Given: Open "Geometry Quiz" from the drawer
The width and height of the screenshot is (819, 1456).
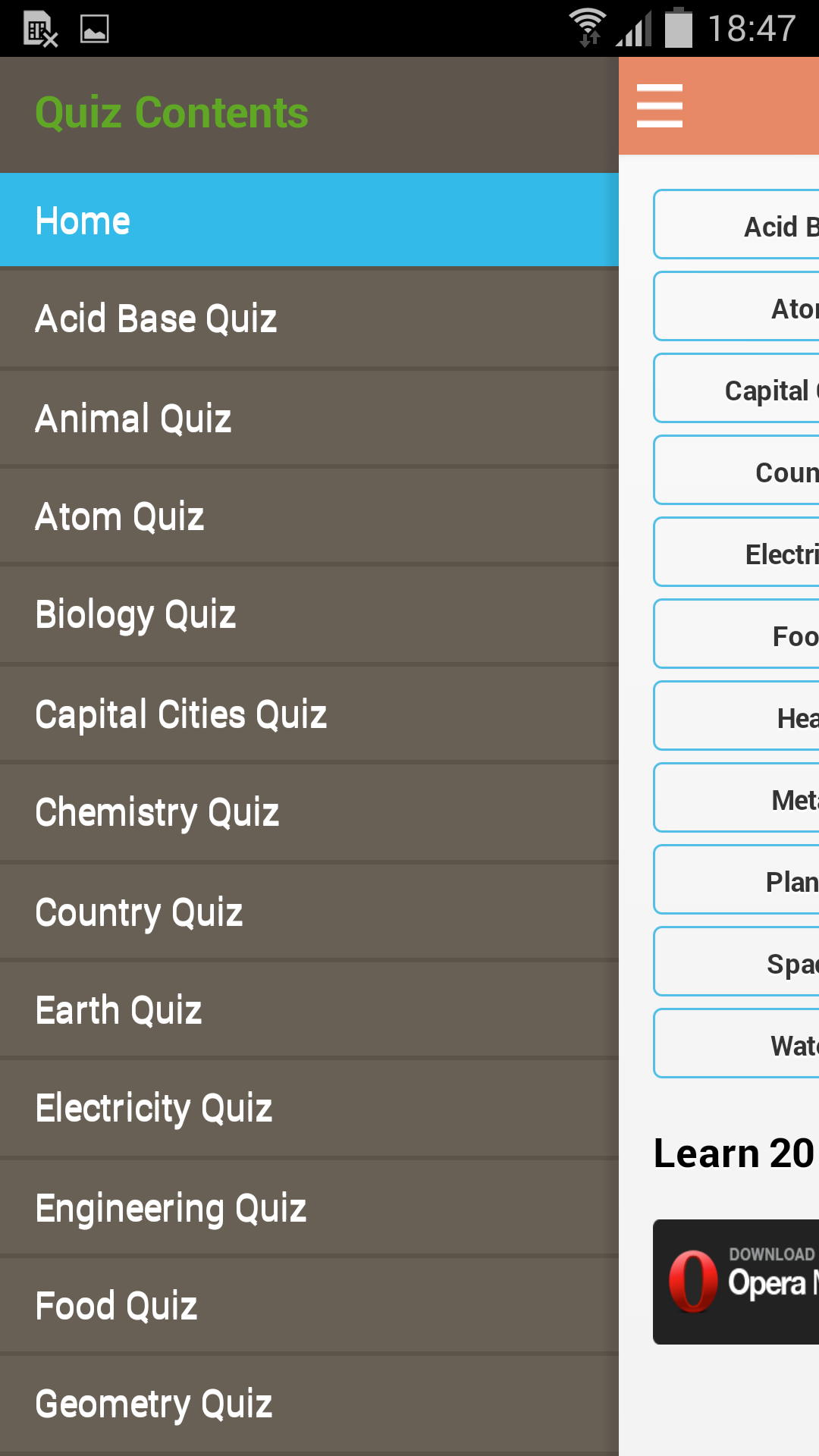Looking at the screenshot, I should point(303,1404).
